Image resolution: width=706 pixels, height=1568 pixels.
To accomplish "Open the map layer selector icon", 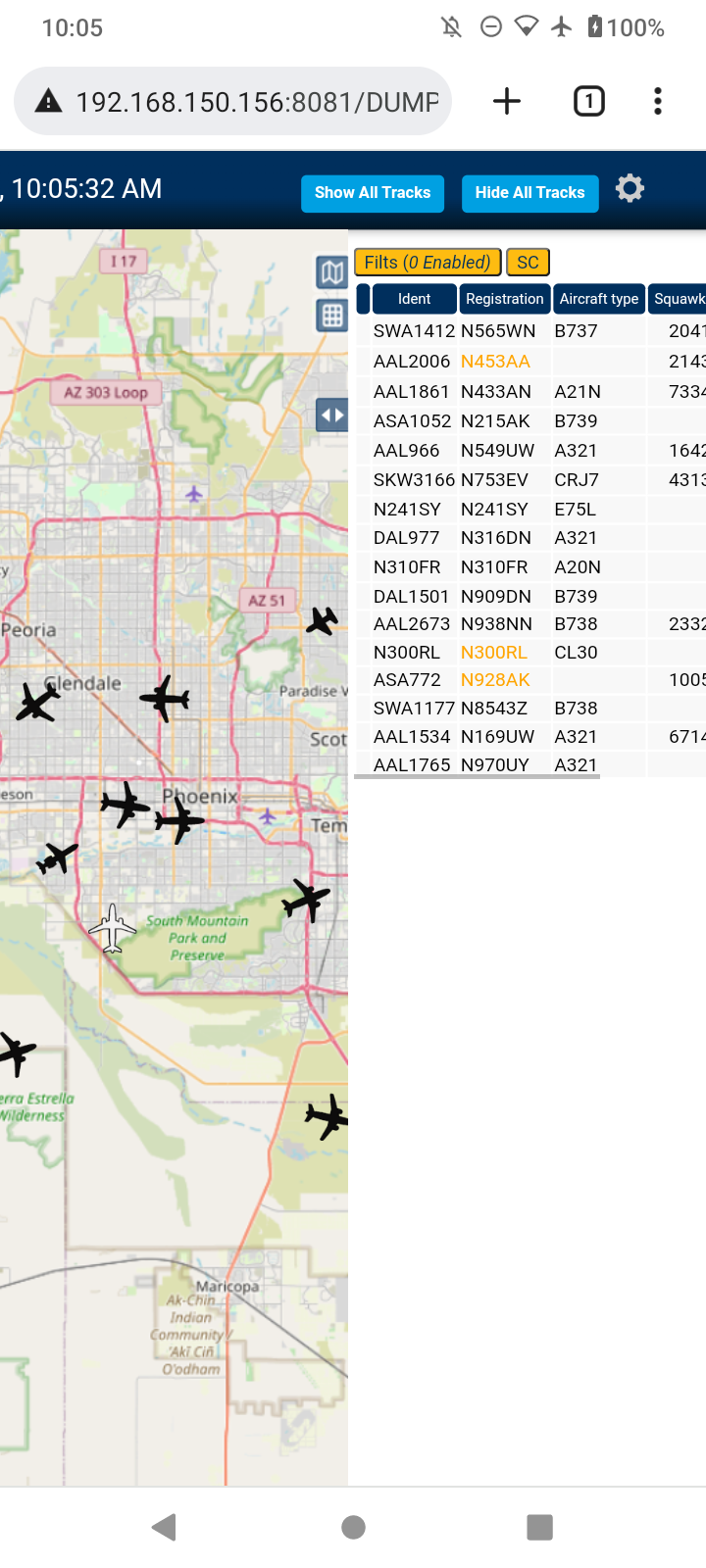I will (x=332, y=272).
